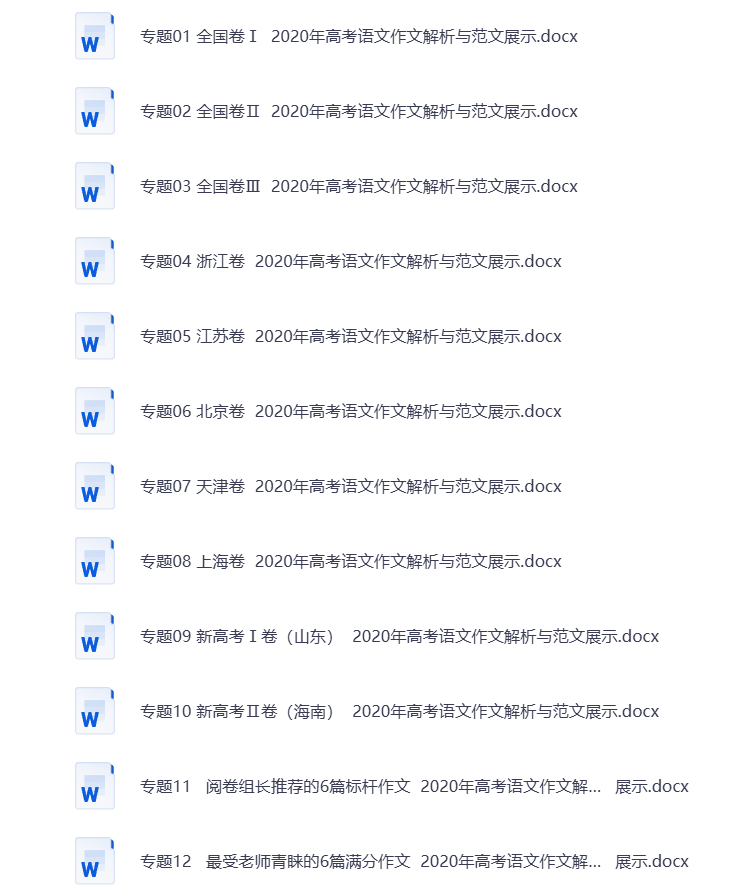
Task: Click the Word icon next to 专题04 浙江卷
Action: click(x=94, y=261)
